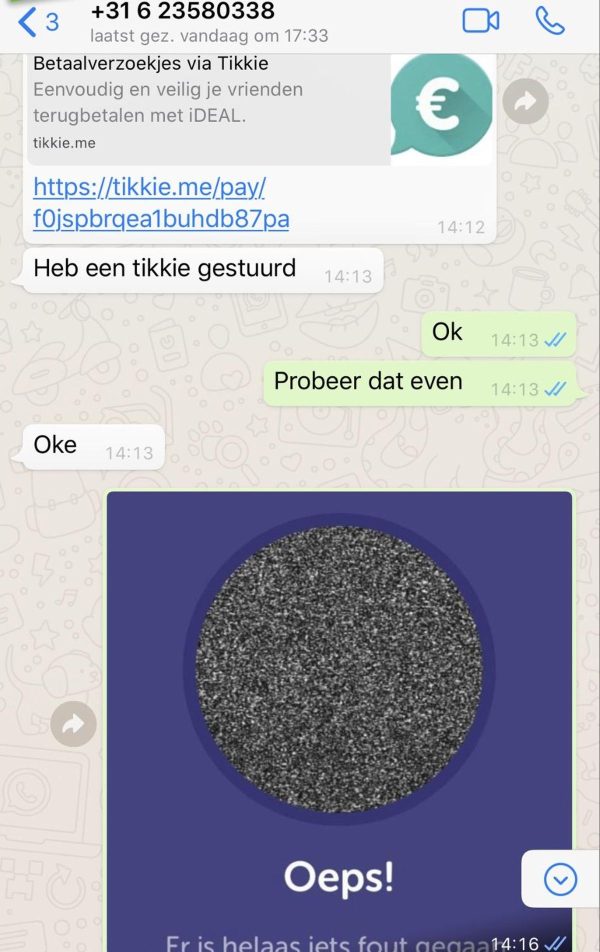Forward the Tikkie link message
The width and height of the screenshot is (600, 952).
click(x=525, y=101)
